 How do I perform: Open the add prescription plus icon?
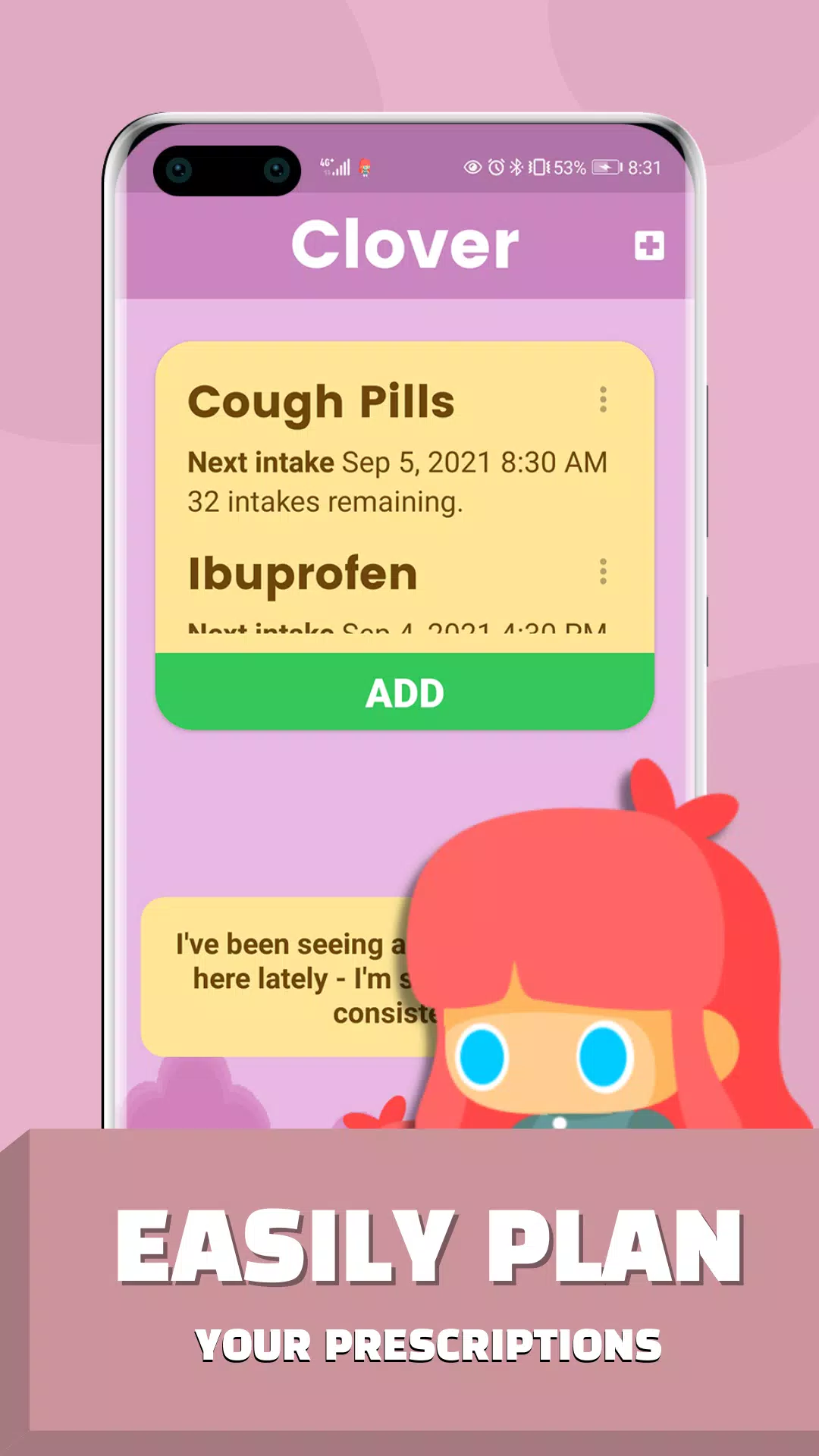(x=648, y=245)
